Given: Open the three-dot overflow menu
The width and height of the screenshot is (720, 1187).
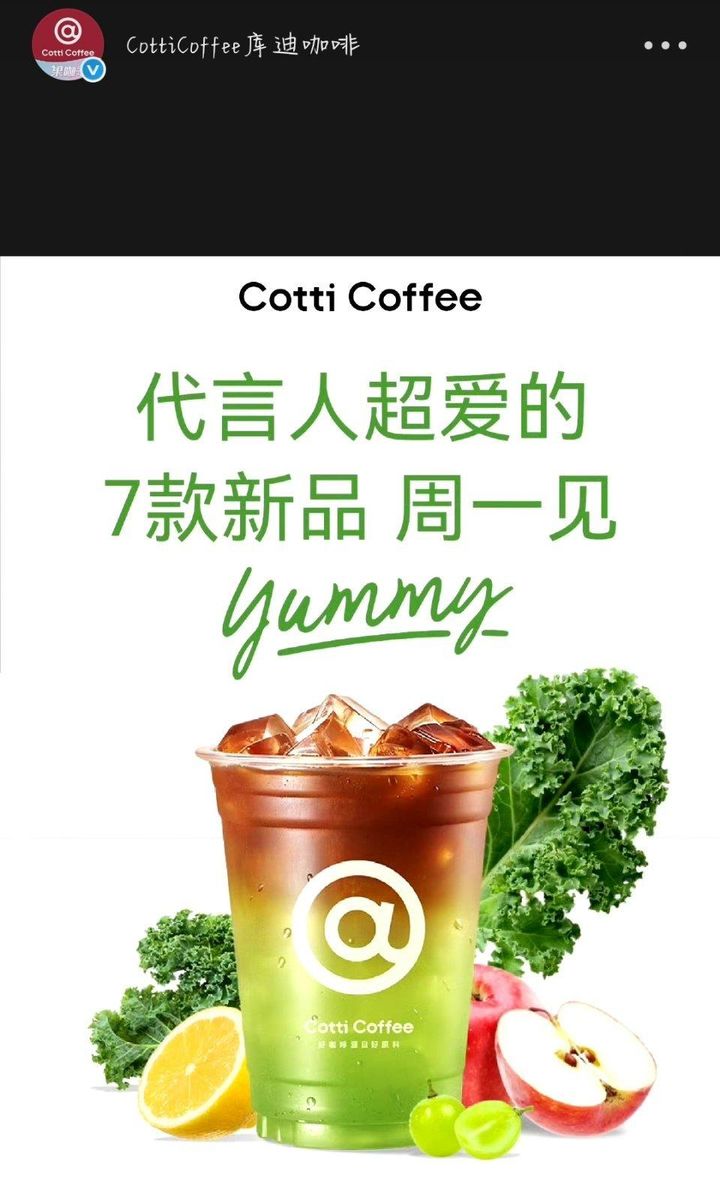Looking at the screenshot, I should [665, 45].
